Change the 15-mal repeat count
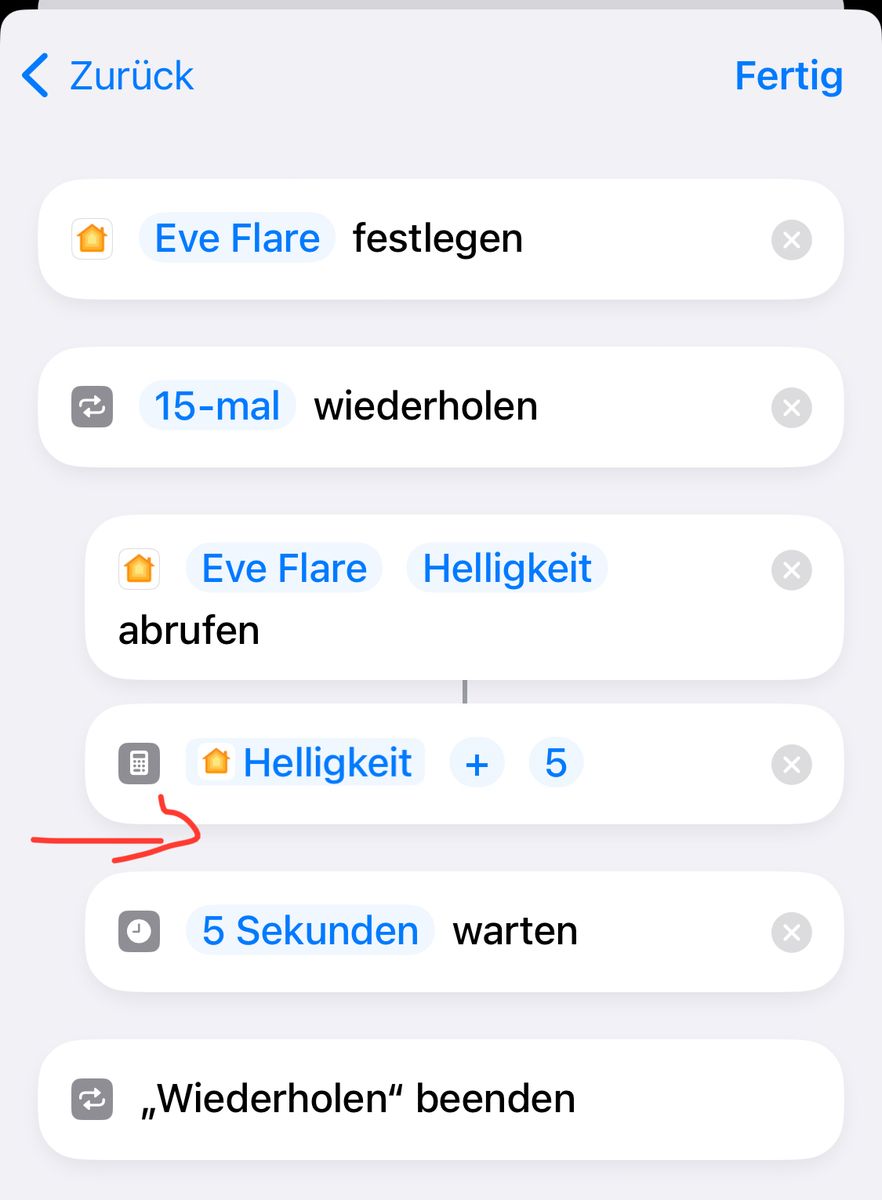Viewport: 882px width, 1200px height. click(217, 407)
